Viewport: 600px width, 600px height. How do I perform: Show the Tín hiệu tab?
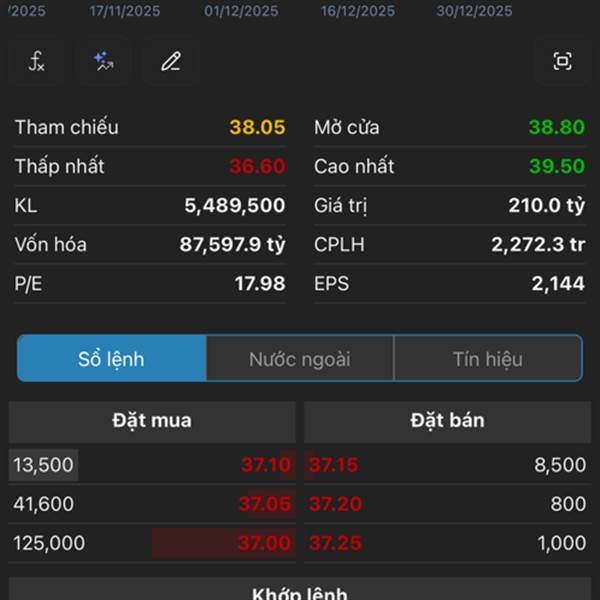(488, 359)
